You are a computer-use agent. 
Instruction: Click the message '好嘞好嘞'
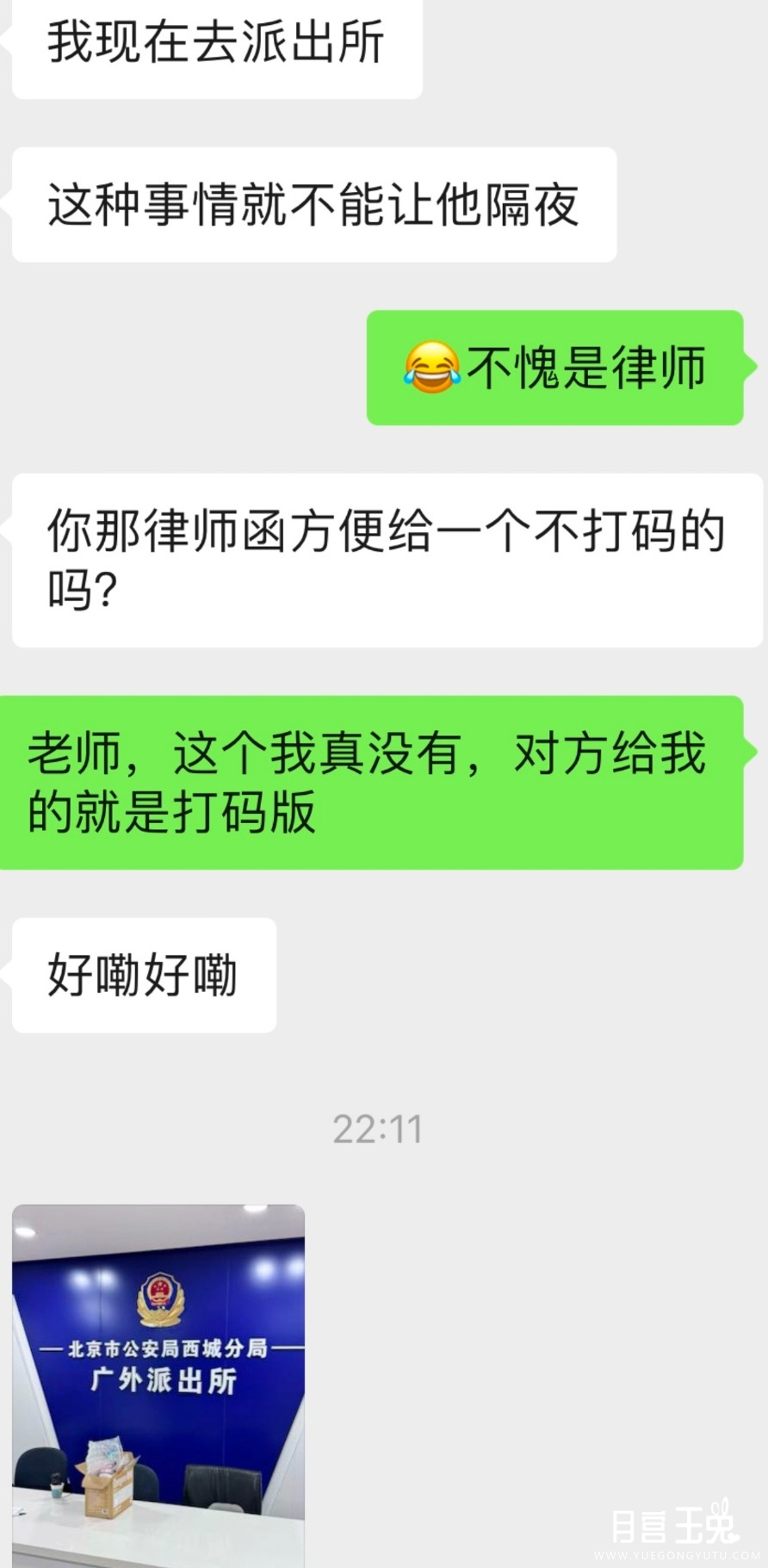tap(142, 974)
